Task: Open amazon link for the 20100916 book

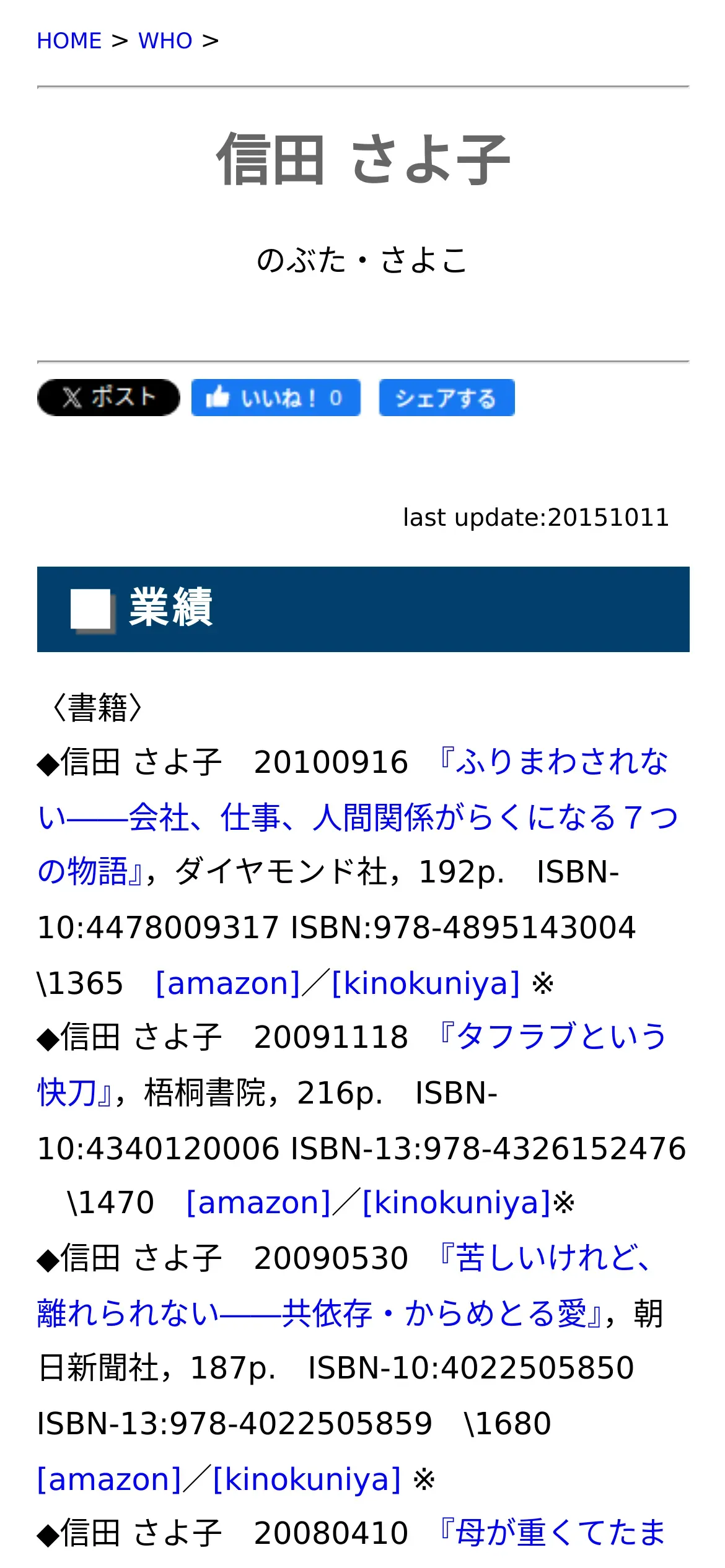Action: coord(228,983)
